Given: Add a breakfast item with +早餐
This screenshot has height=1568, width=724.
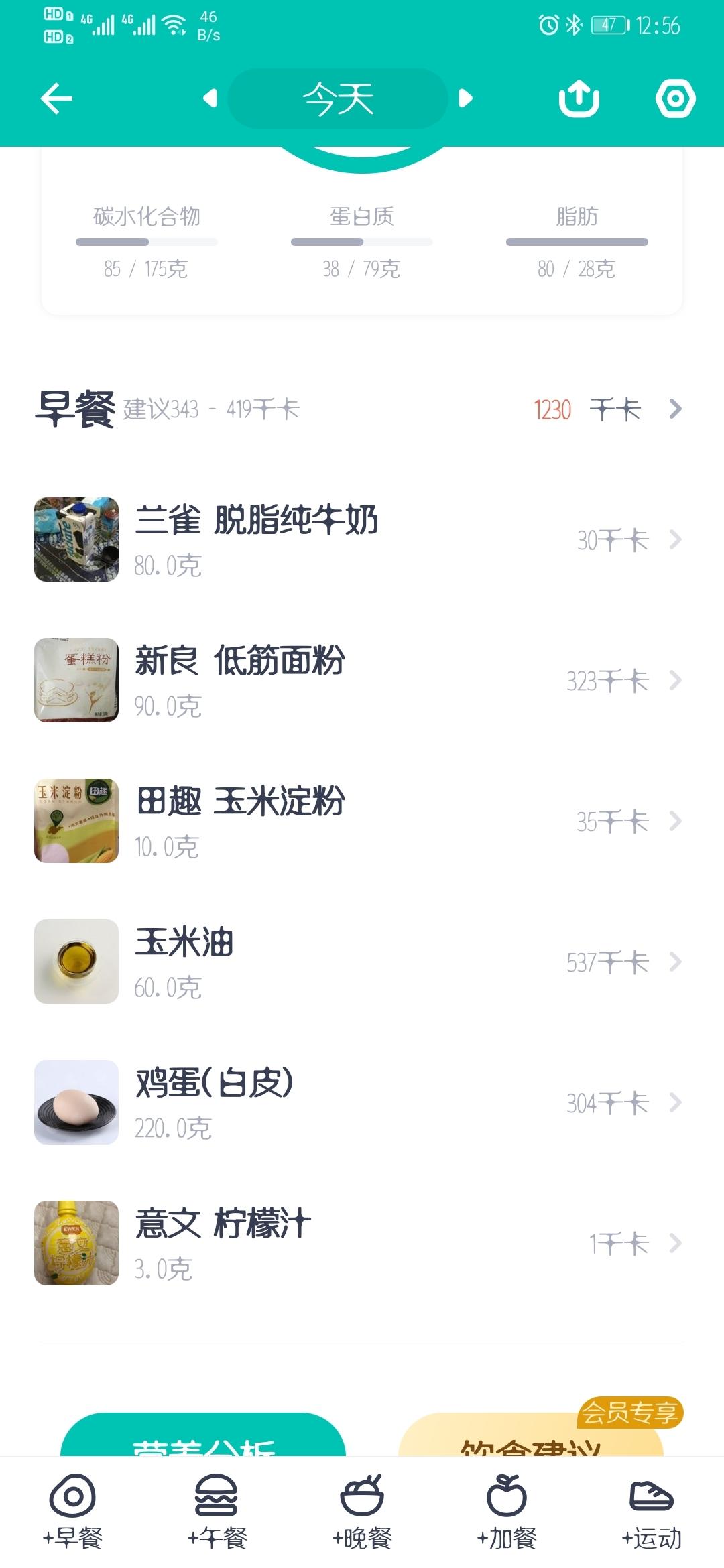Looking at the screenshot, I should [x=72, y=1512].
